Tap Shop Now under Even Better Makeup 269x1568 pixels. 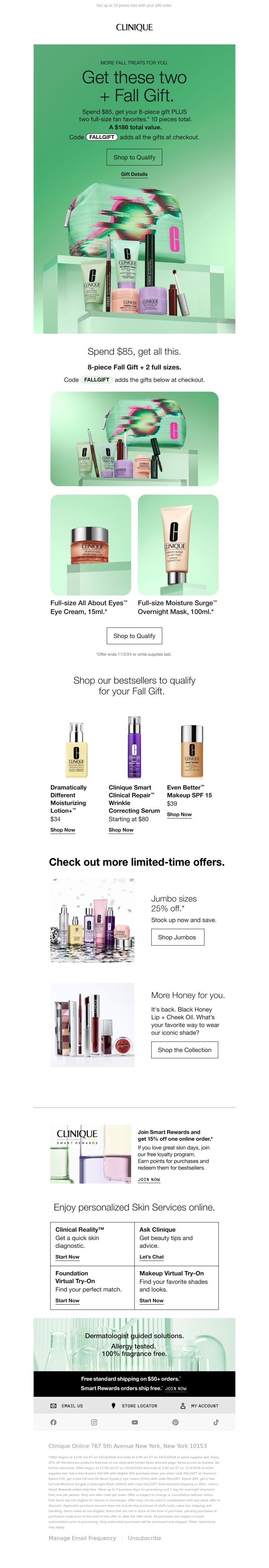[x=179, y=814]
